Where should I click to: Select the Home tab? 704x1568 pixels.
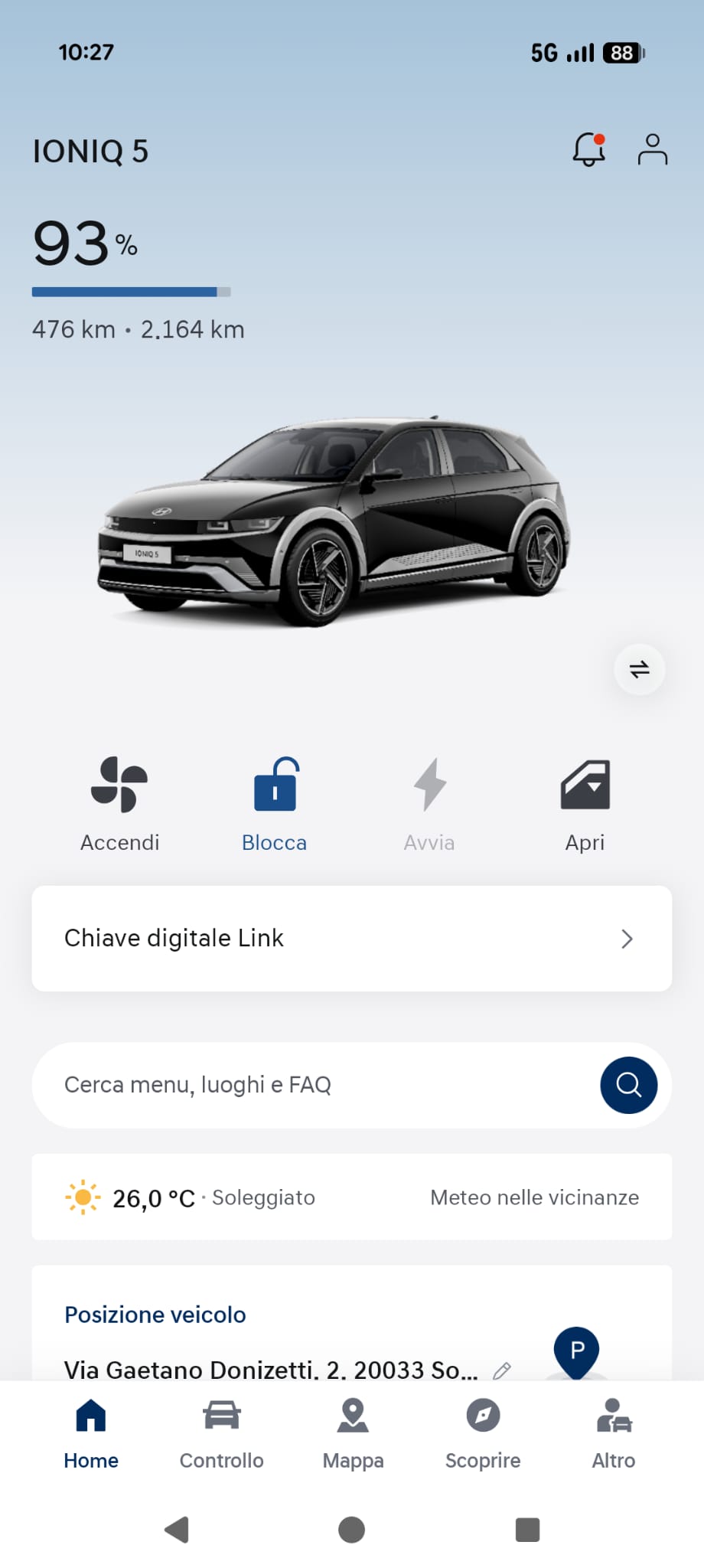pyautogui.click(x=91, y=1435)
